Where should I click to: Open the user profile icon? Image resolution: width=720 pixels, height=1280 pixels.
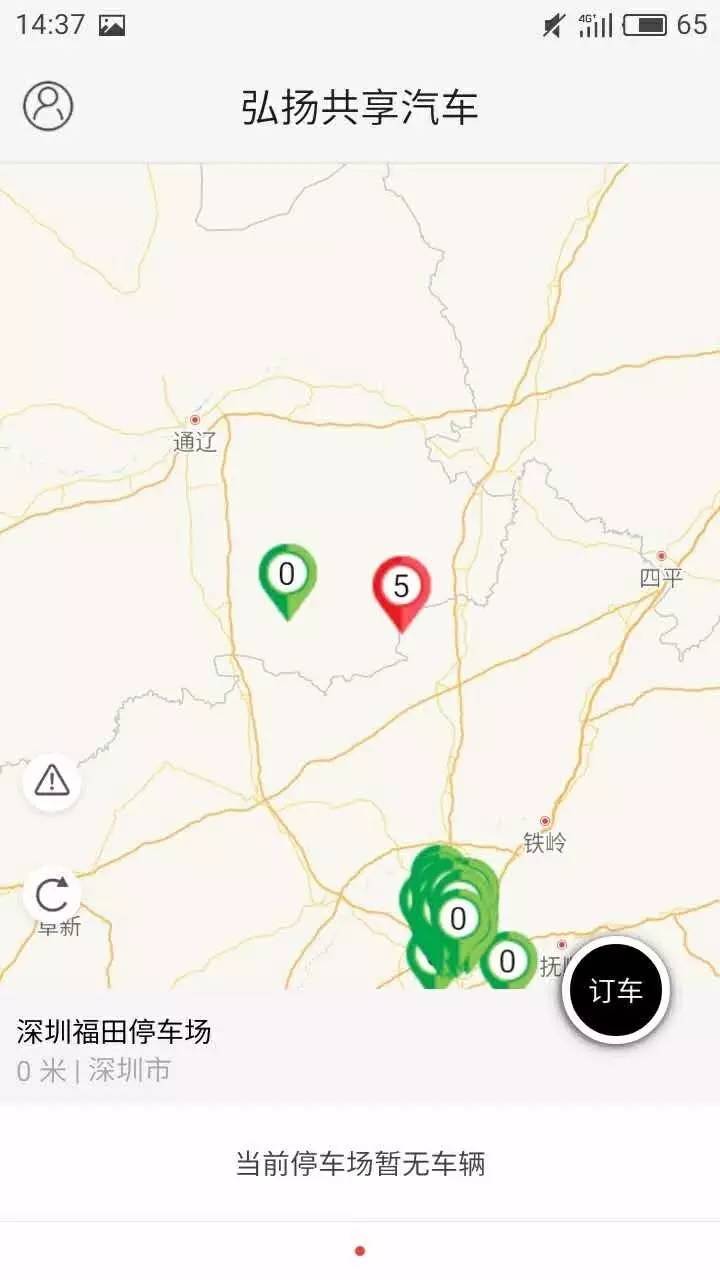(48, 104)
